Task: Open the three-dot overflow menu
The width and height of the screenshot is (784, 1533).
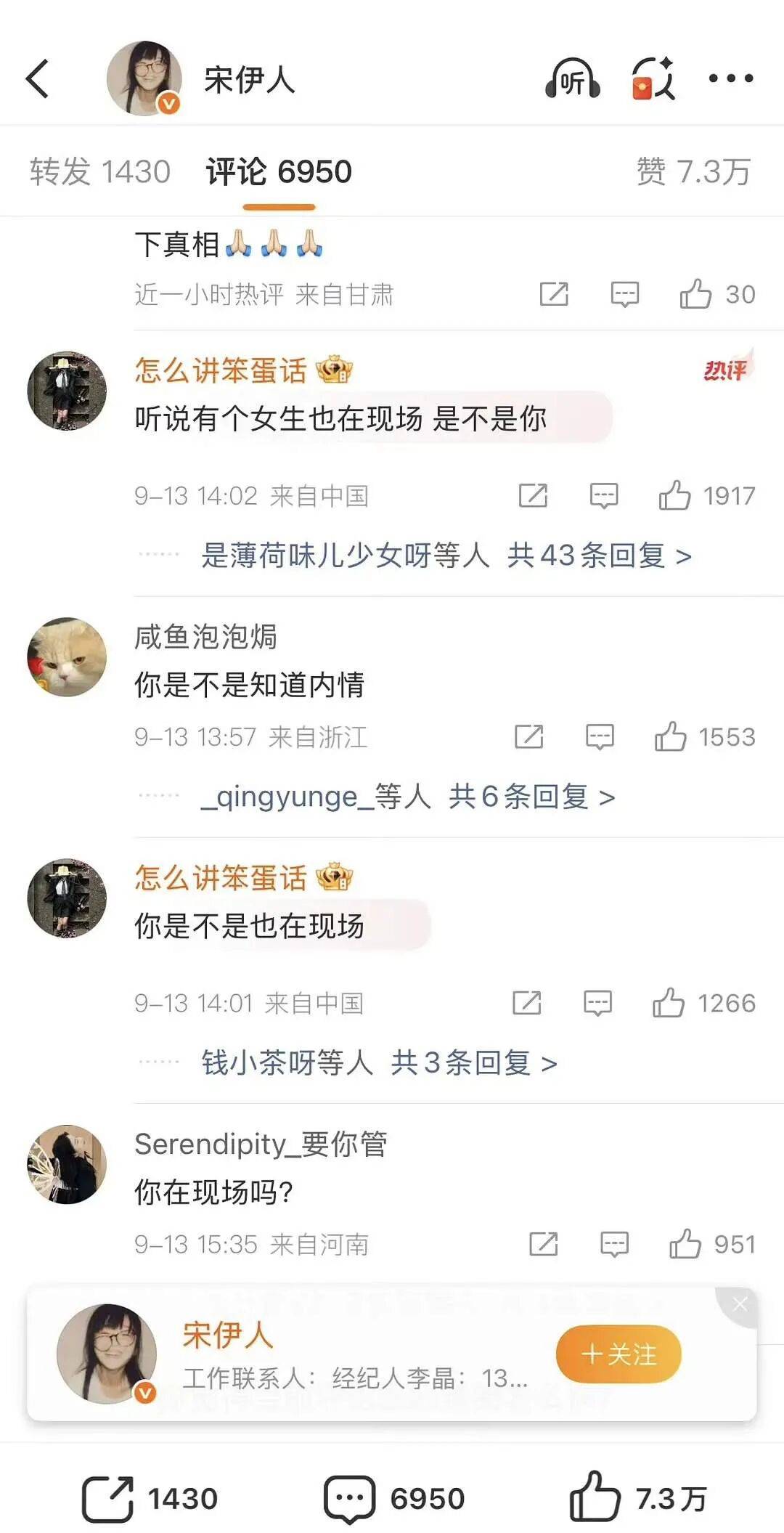Action: coord(730,78)
